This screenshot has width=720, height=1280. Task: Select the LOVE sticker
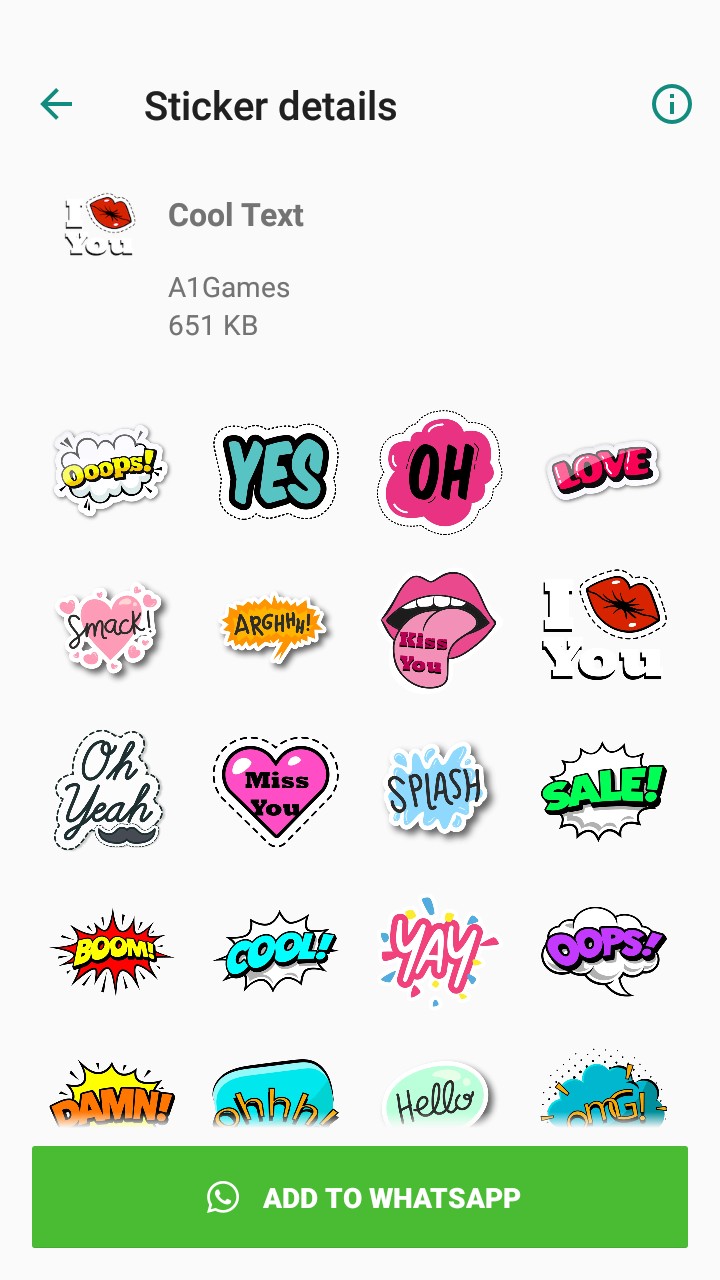pos(603,471)
